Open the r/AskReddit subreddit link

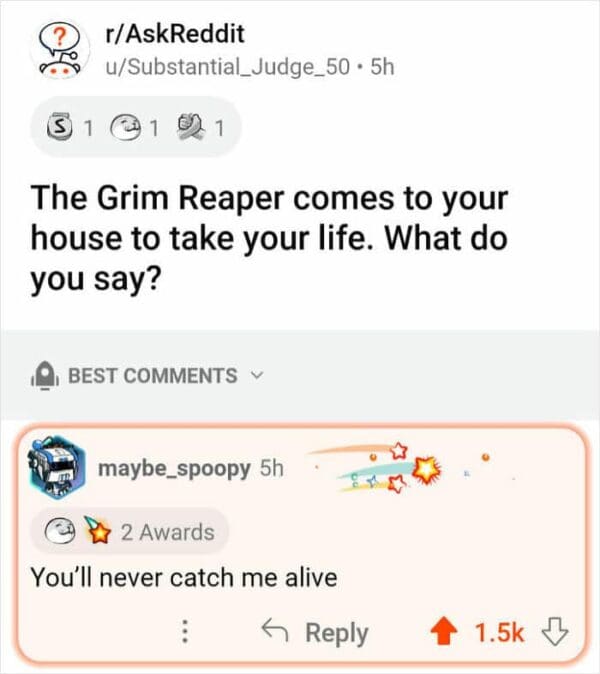pos(173,34)
